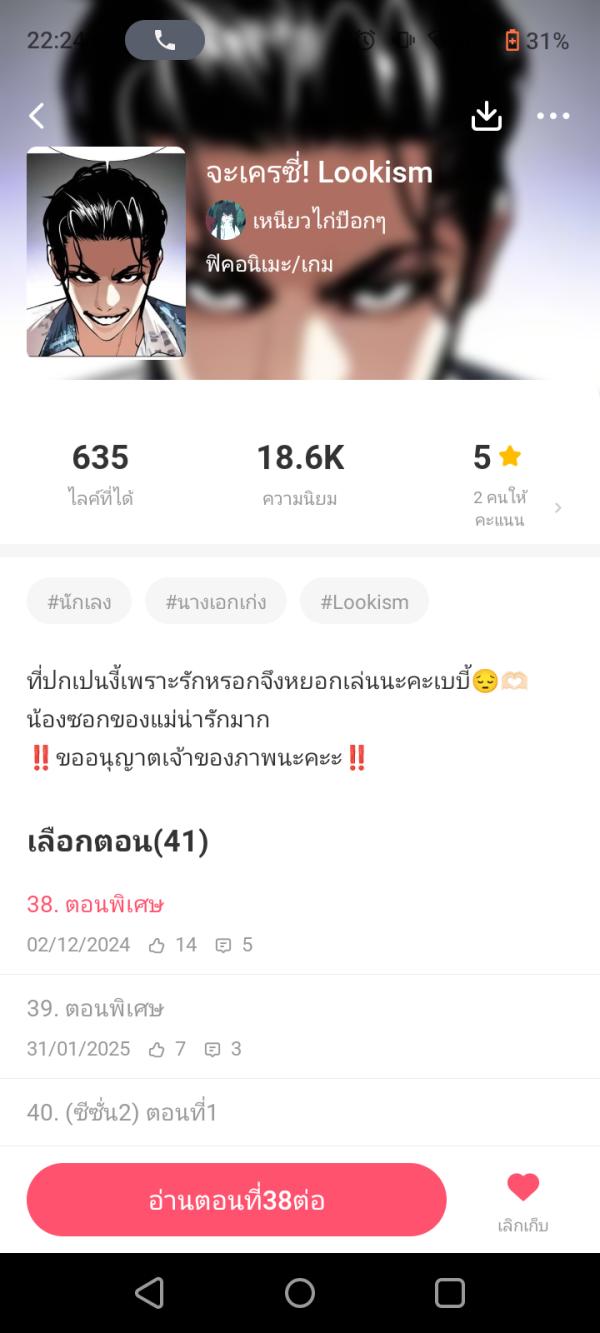600x1333 pixels.
Task: Open the system recent apps button
Action: click(449, 1293)
